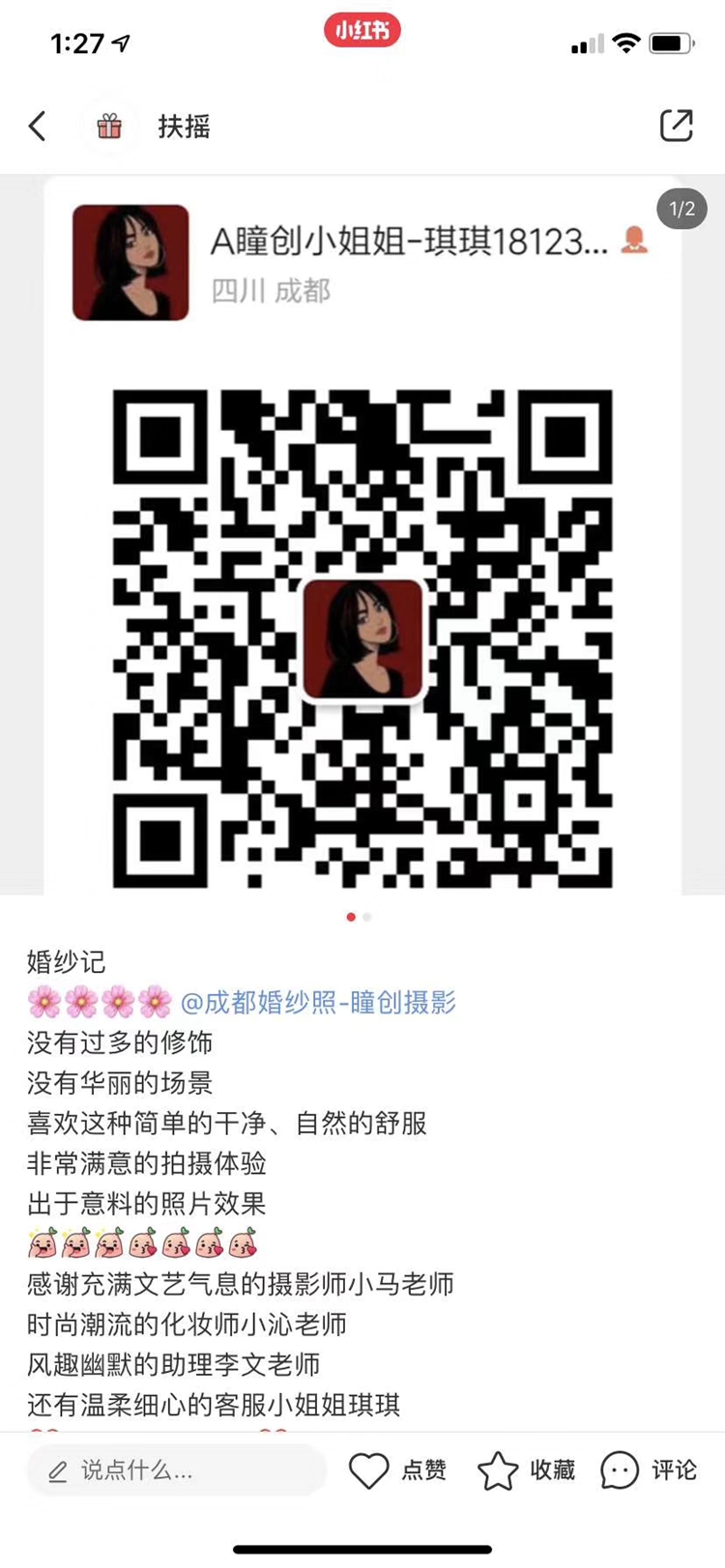725x1568 pixels.
Task: Go back using the top-left arrow
Action: click(37, 126)
